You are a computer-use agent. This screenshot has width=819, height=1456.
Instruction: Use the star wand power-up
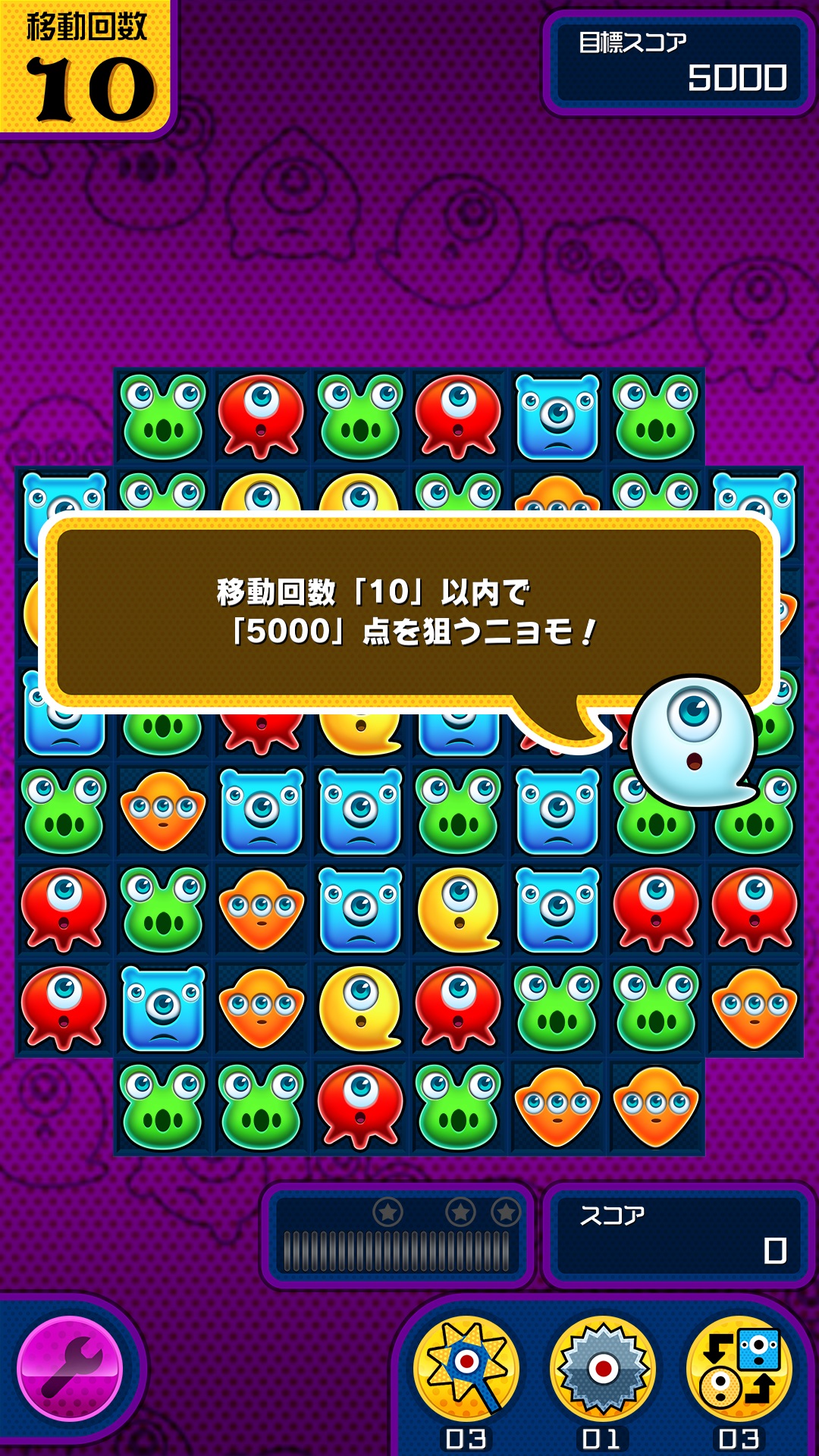(x=466, y=1369)
